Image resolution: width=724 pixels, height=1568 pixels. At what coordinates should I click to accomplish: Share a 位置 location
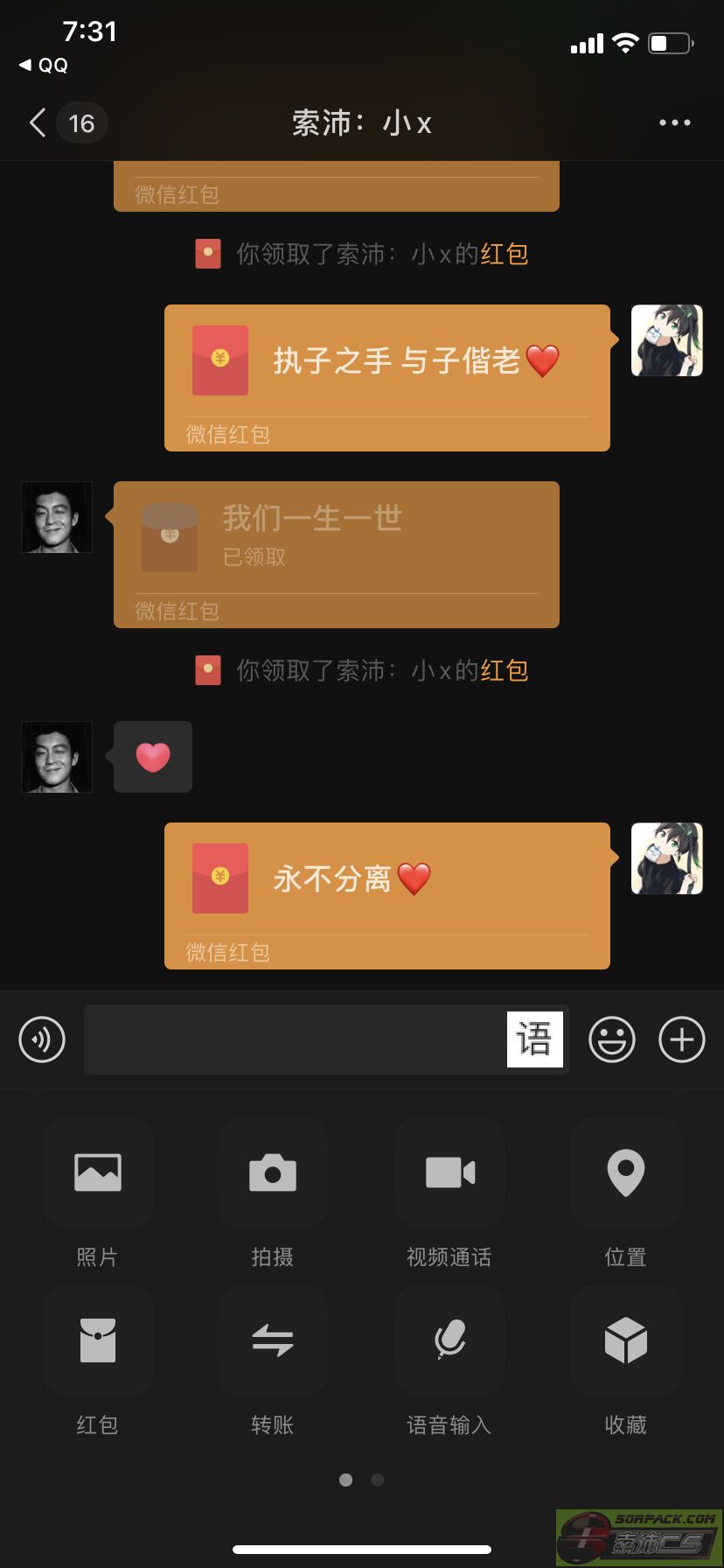click(x=625, y=1172)
